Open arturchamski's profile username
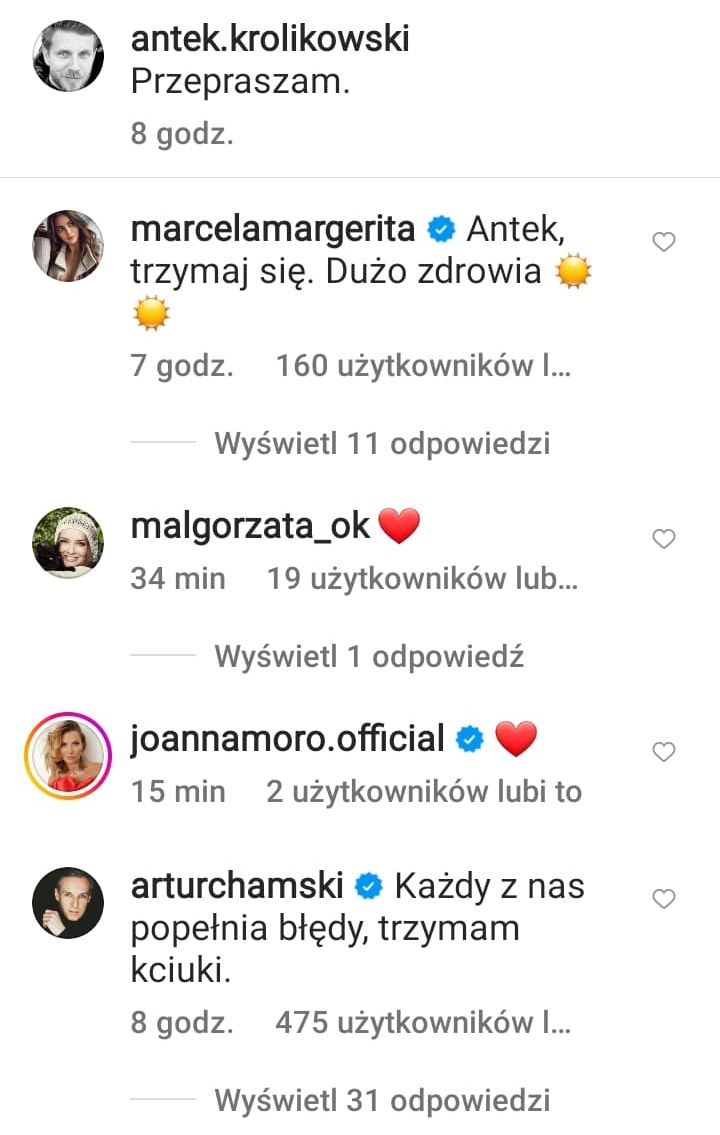This screenshot has width=720, height=1135. 237,885
